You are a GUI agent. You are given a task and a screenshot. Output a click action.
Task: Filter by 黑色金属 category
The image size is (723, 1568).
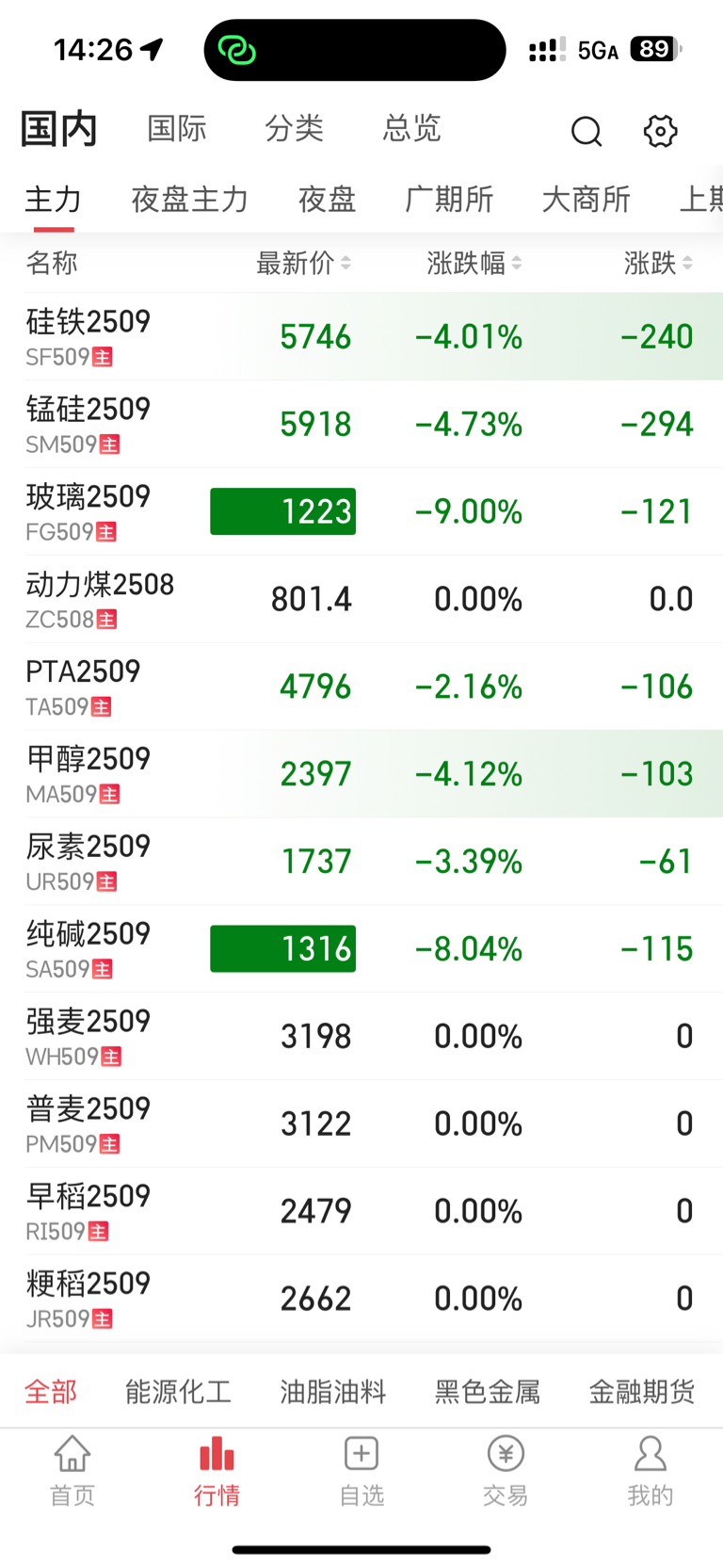click(487, 1392)
